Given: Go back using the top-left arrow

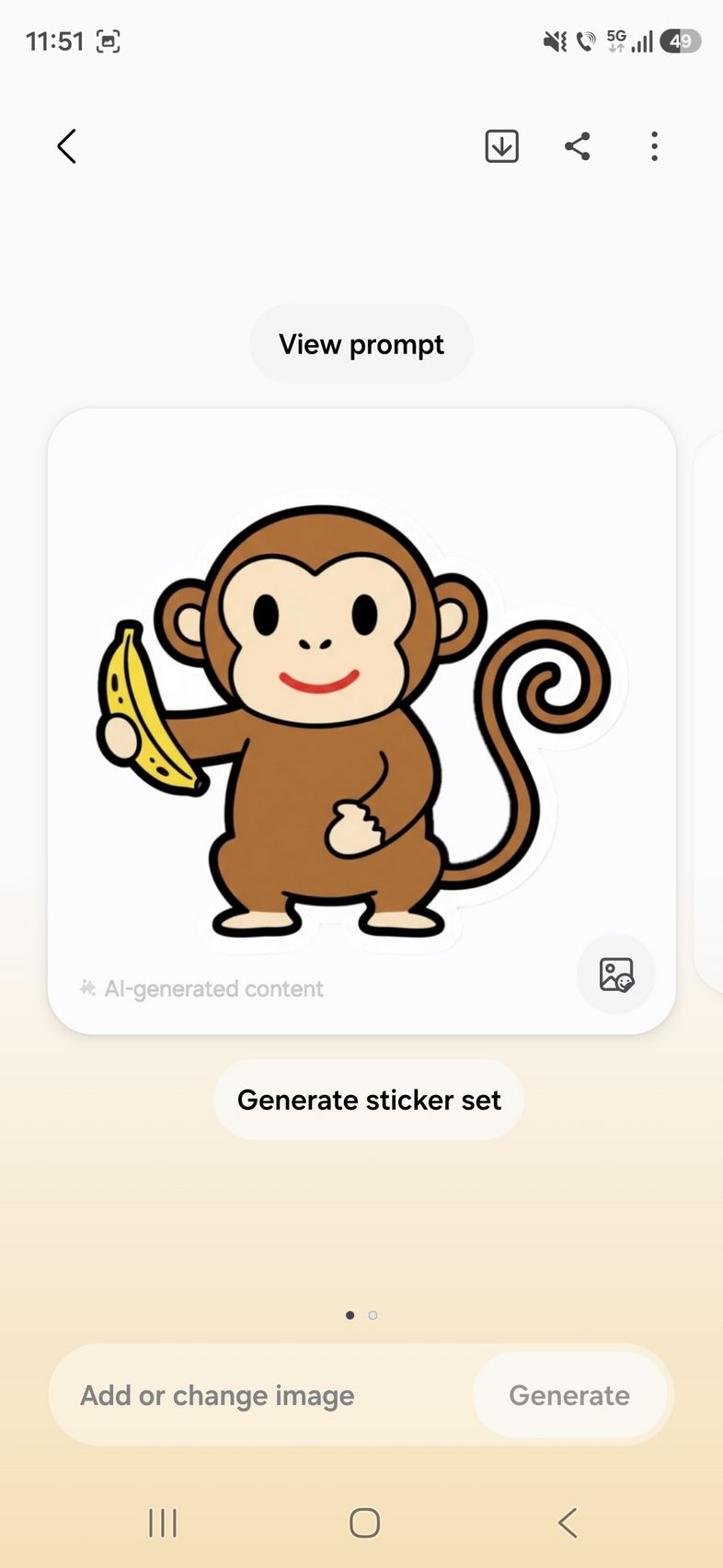Looking at the screenshot, I should pyautogui.click(x=66, y=146).
